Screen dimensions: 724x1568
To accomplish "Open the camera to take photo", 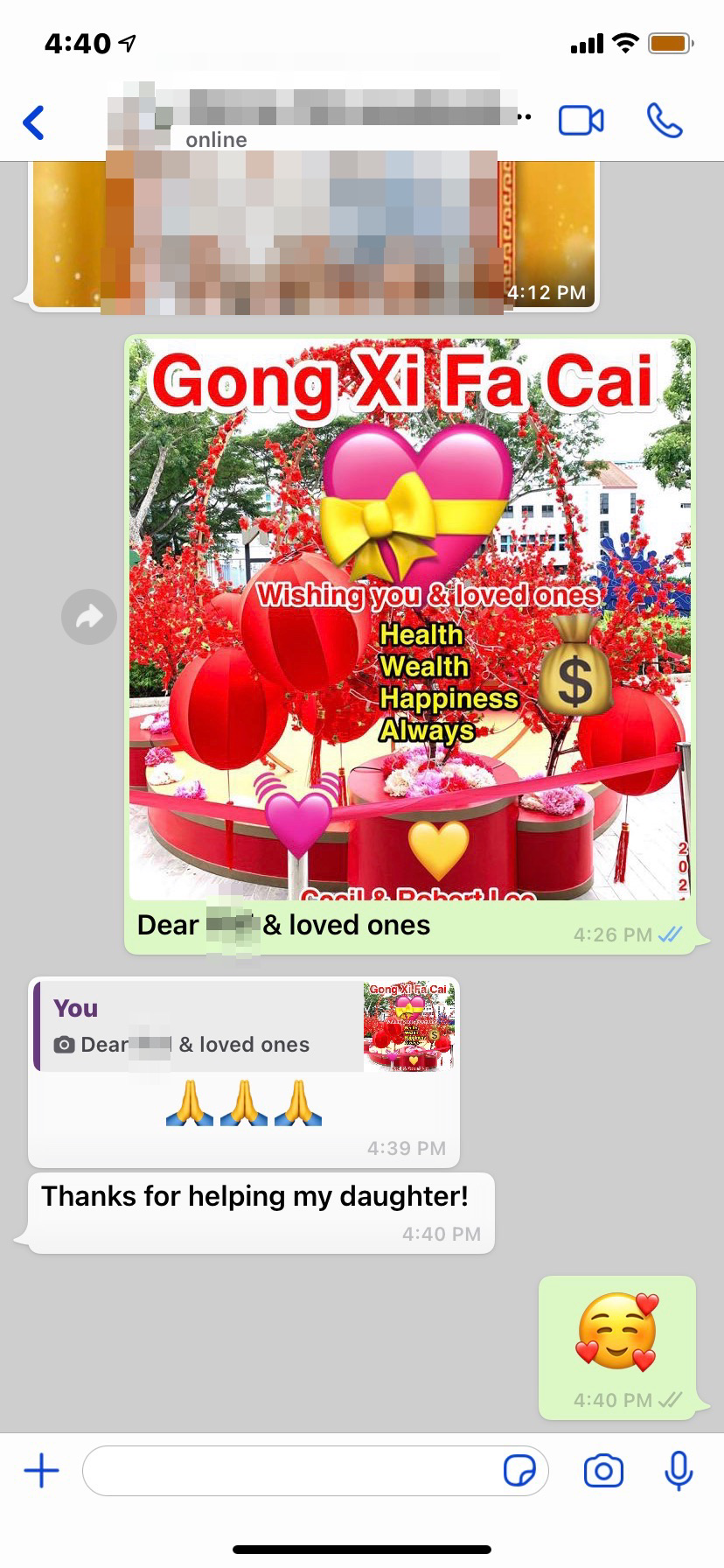I will 603,1471.
